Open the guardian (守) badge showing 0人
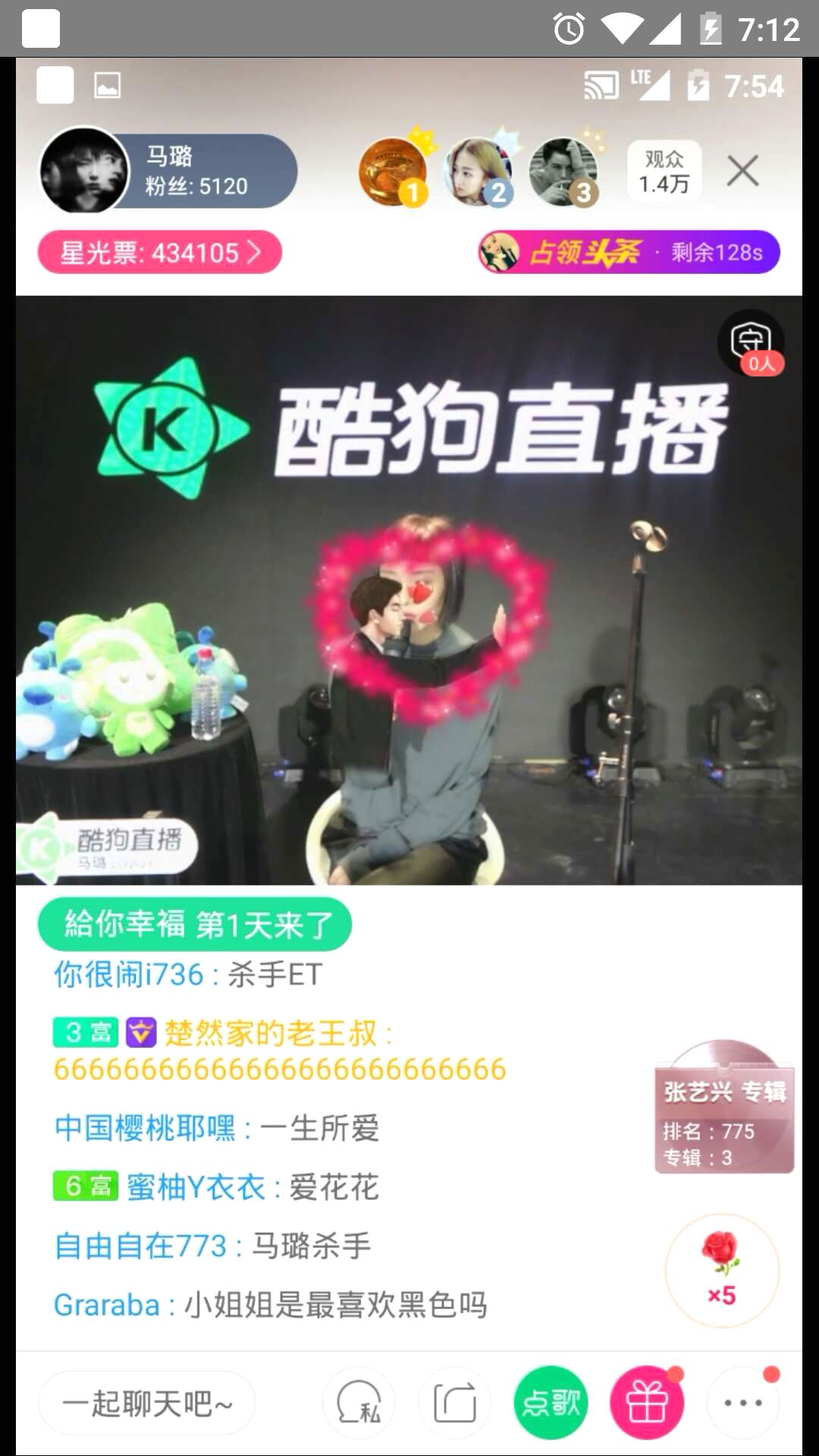This screenshot has width=819, height=1456. click(752, 343)
